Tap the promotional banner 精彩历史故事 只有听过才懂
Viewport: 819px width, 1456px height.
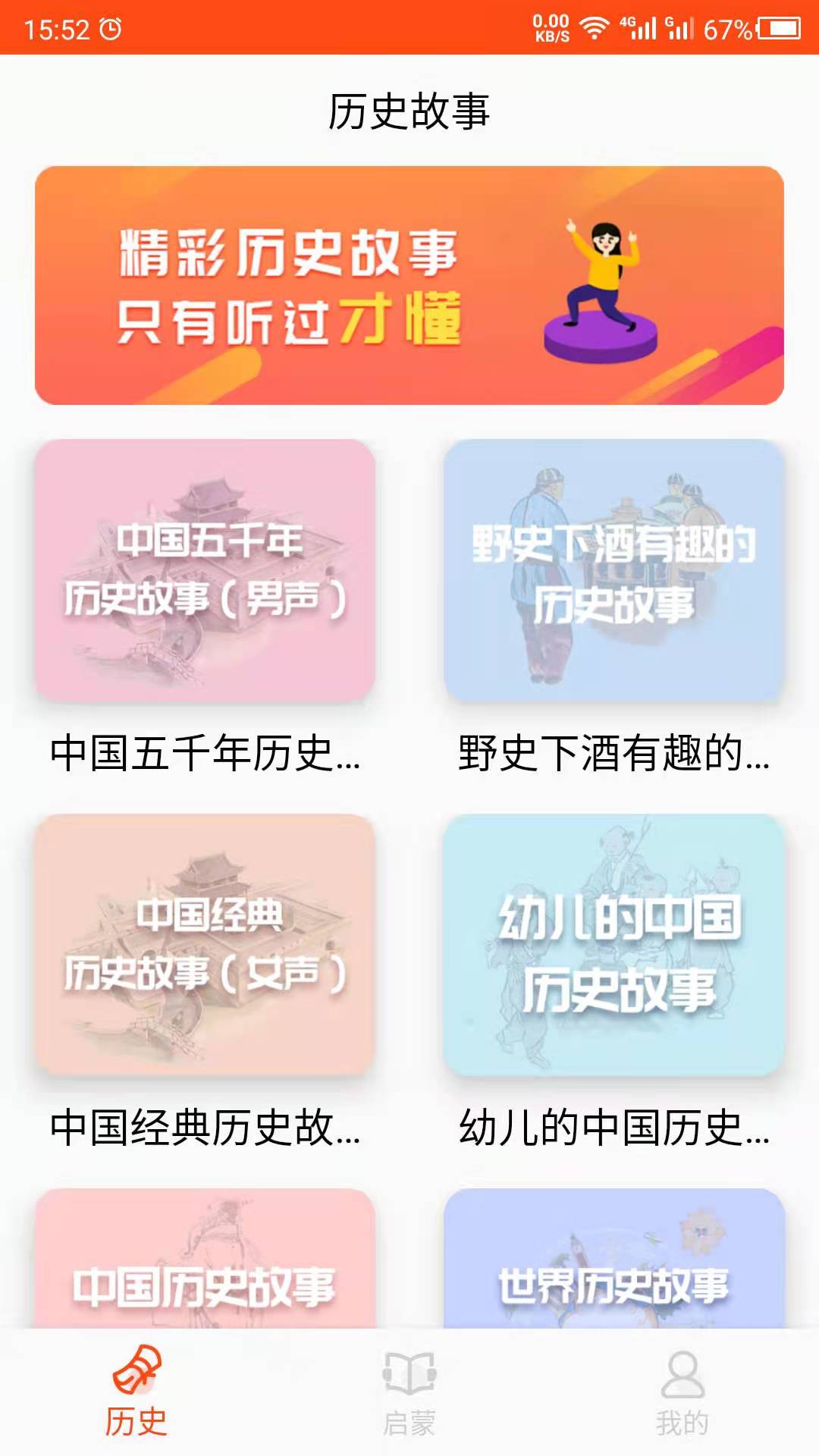tap(409, 284)
